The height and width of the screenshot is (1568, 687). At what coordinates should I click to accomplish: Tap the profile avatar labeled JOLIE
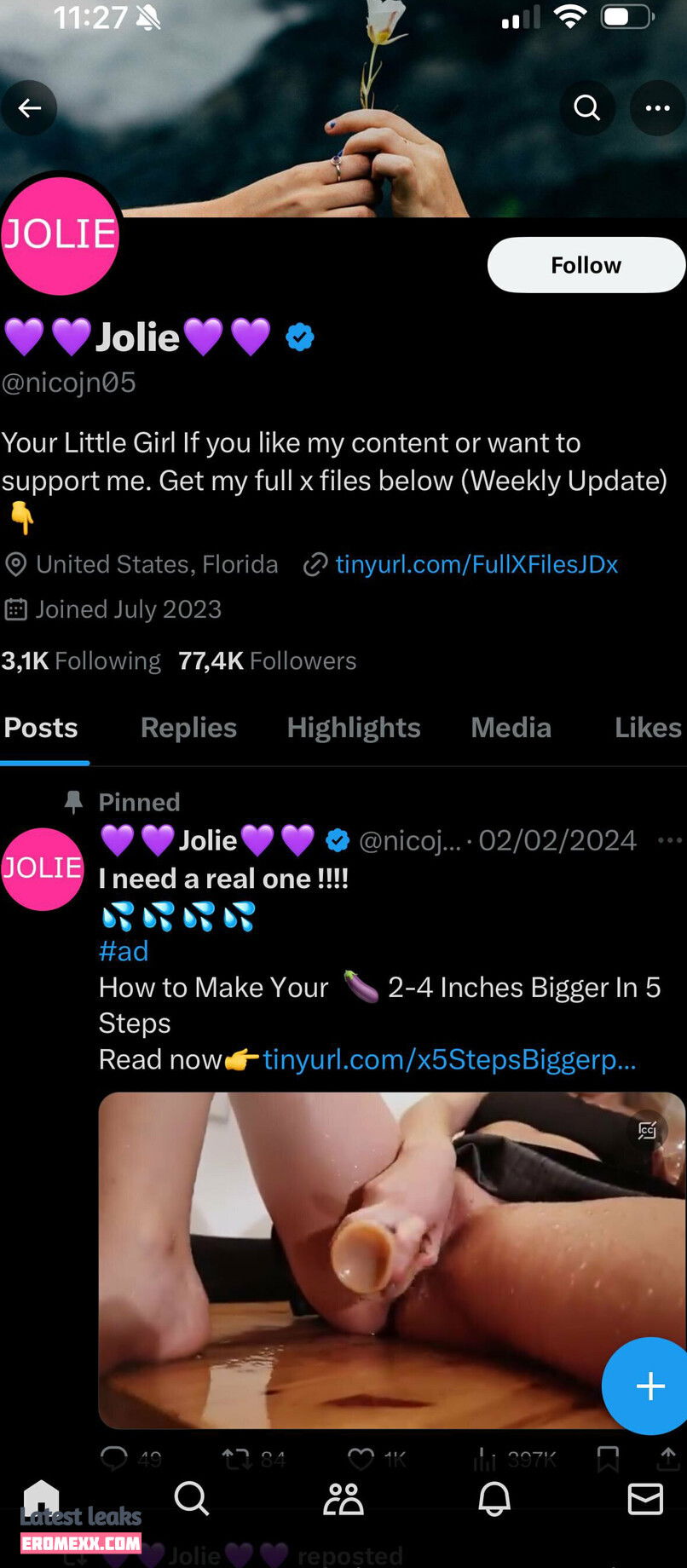point(60,236)
